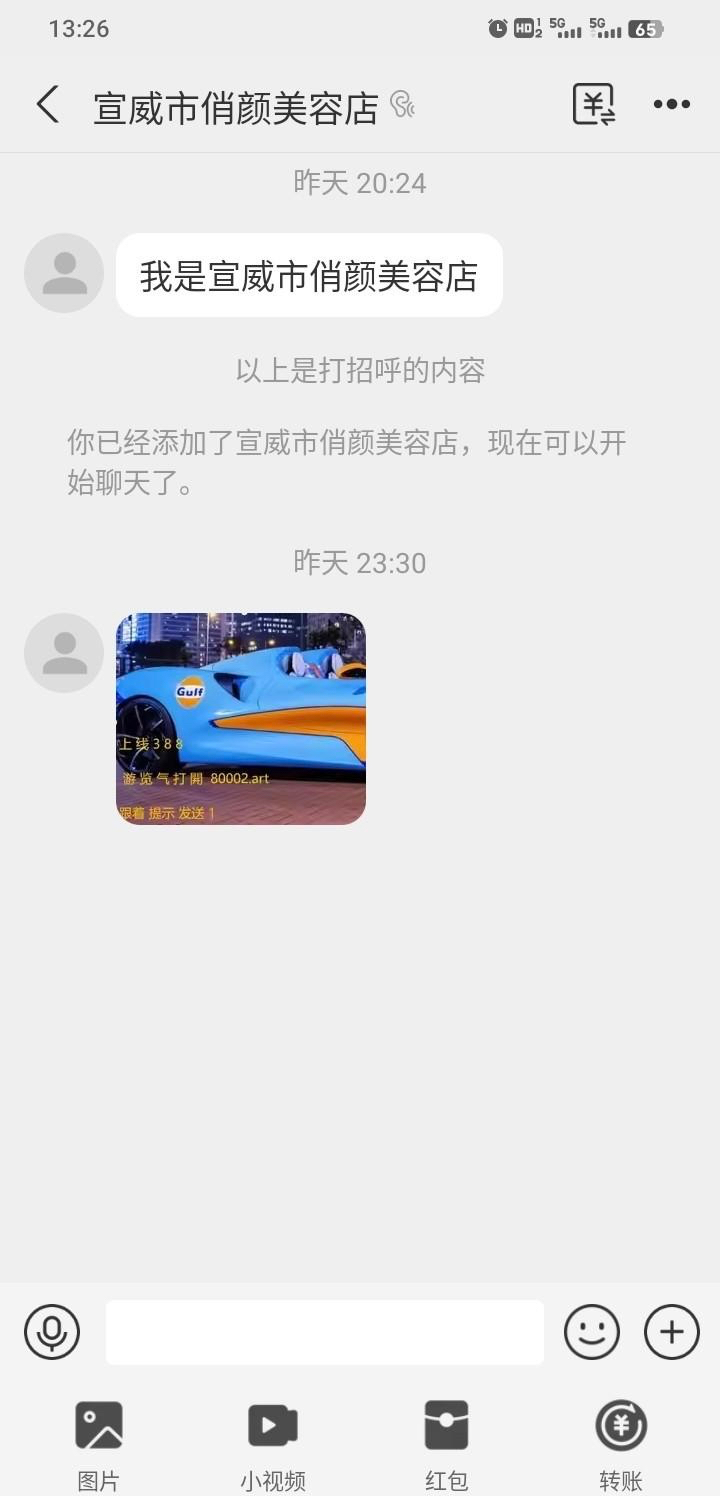720x1496 pixels.
Task: Focus the message text input field
Action: (325, 1332)
